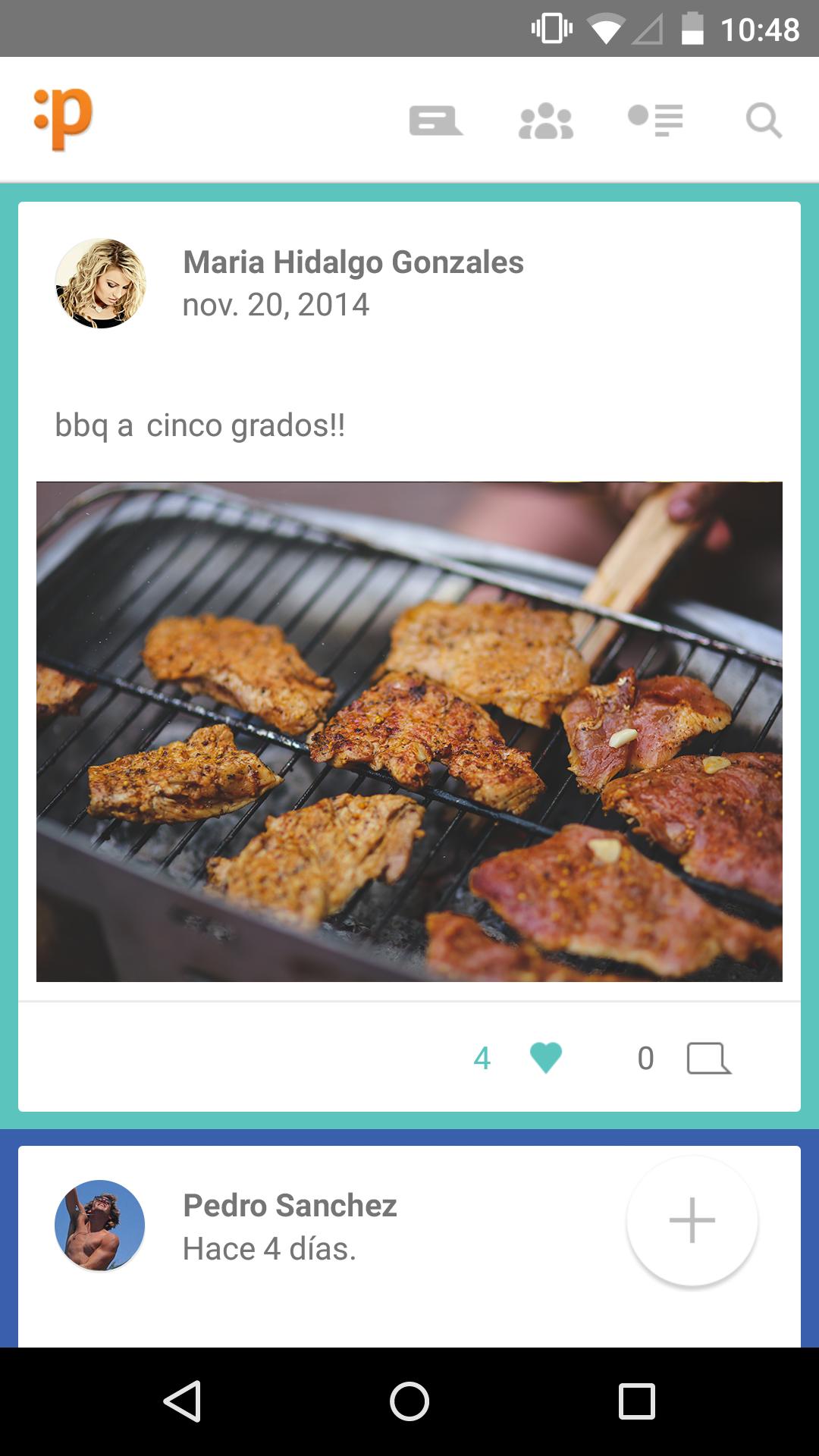Comment on Maria's bbq post
819x1456 pixels.
coord(708,1058)
